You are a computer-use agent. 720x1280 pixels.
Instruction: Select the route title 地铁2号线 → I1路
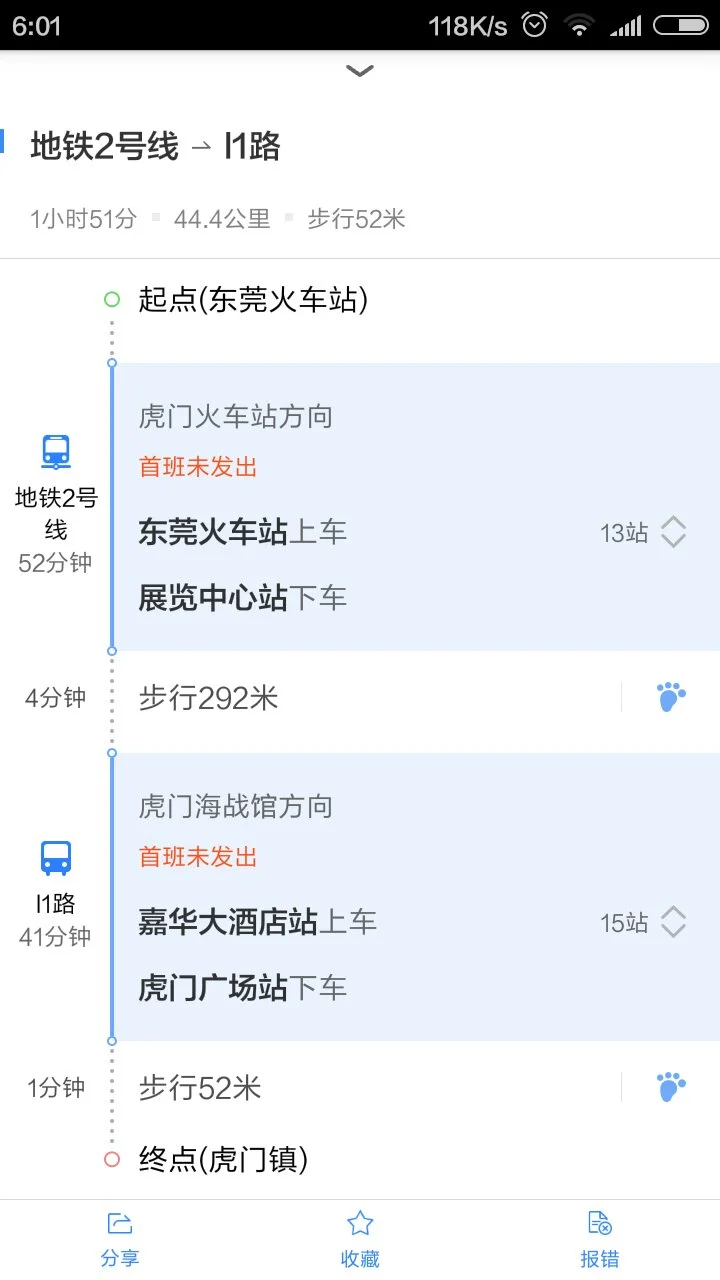150,146
